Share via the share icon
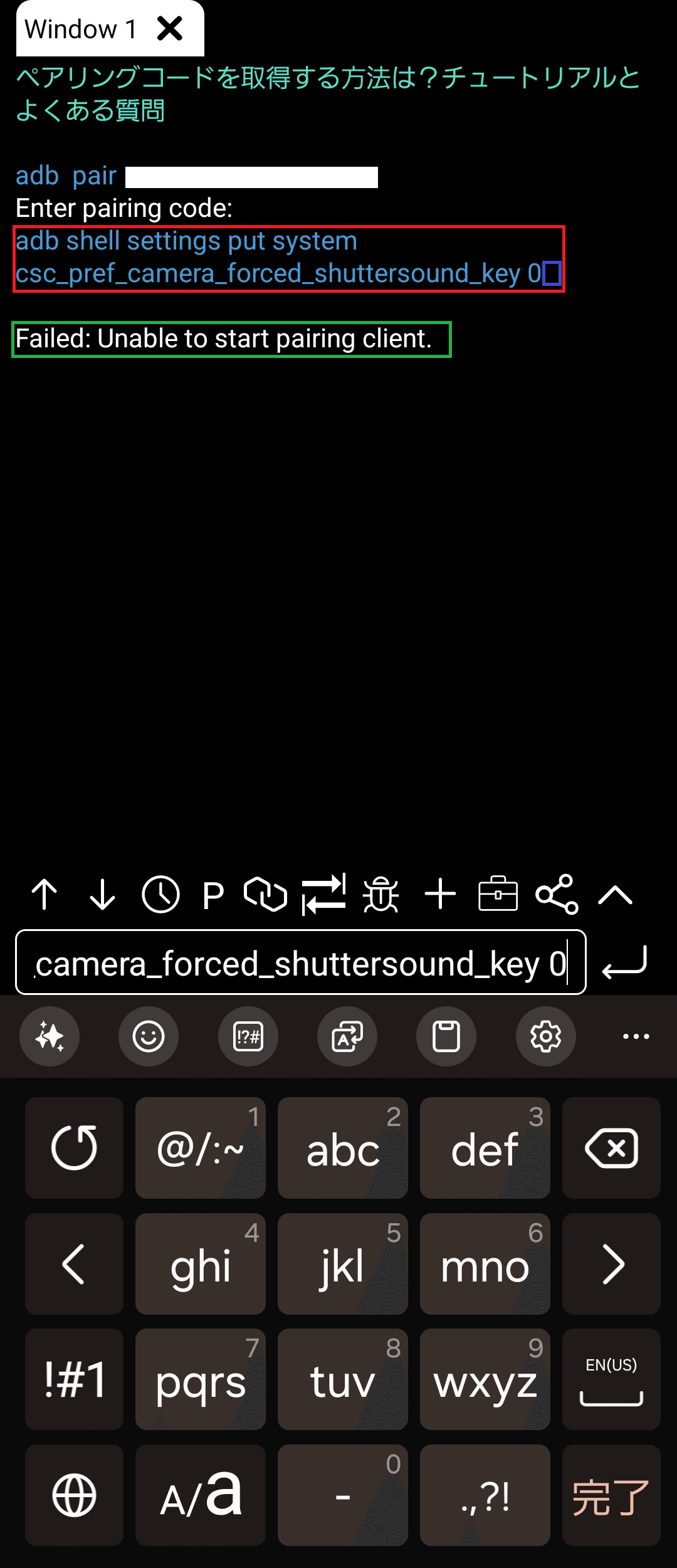The width and height of the screenshot is (677, 1568). (x=557, y=894)
